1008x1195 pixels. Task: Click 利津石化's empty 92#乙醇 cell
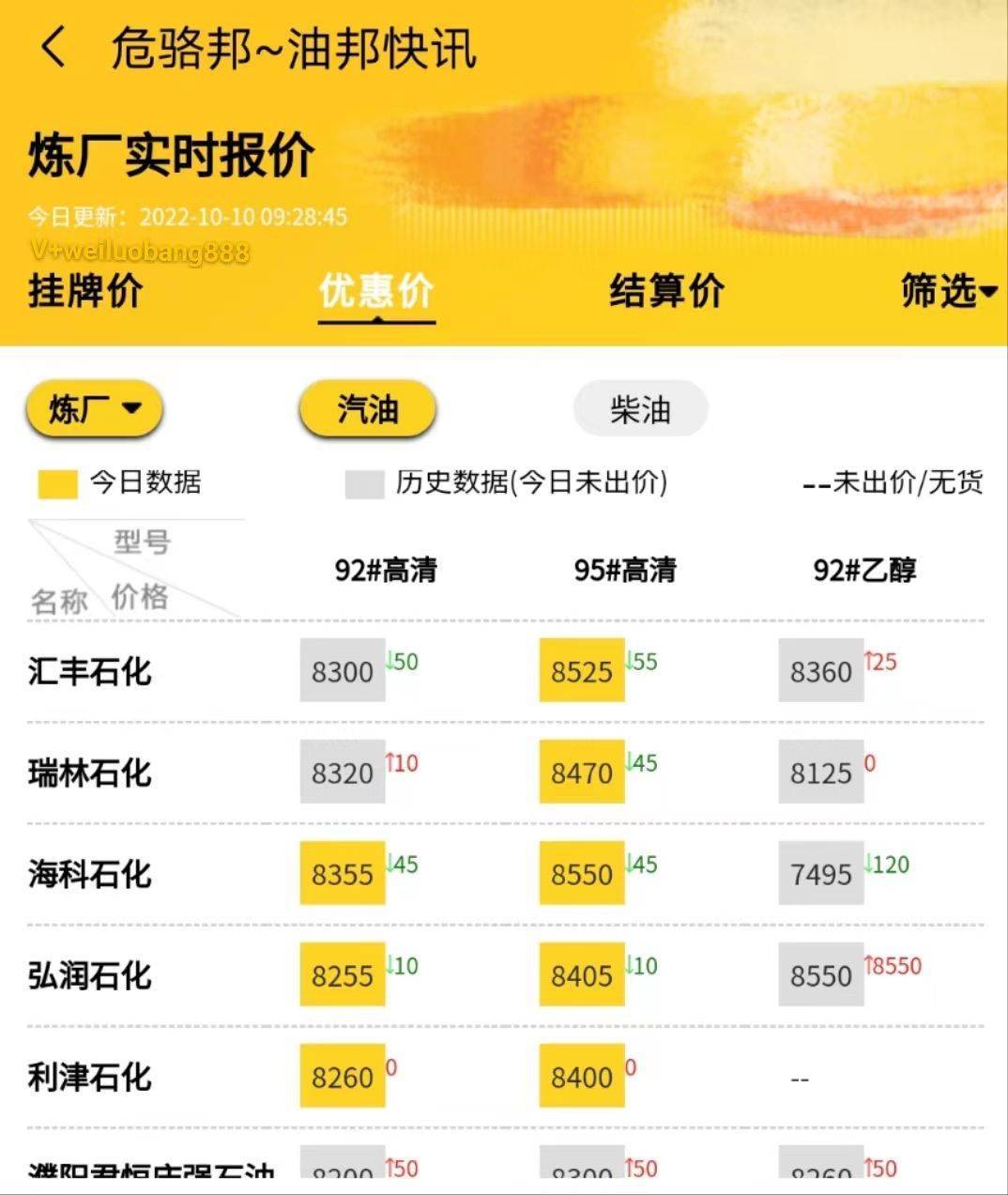click(800, 1080)
